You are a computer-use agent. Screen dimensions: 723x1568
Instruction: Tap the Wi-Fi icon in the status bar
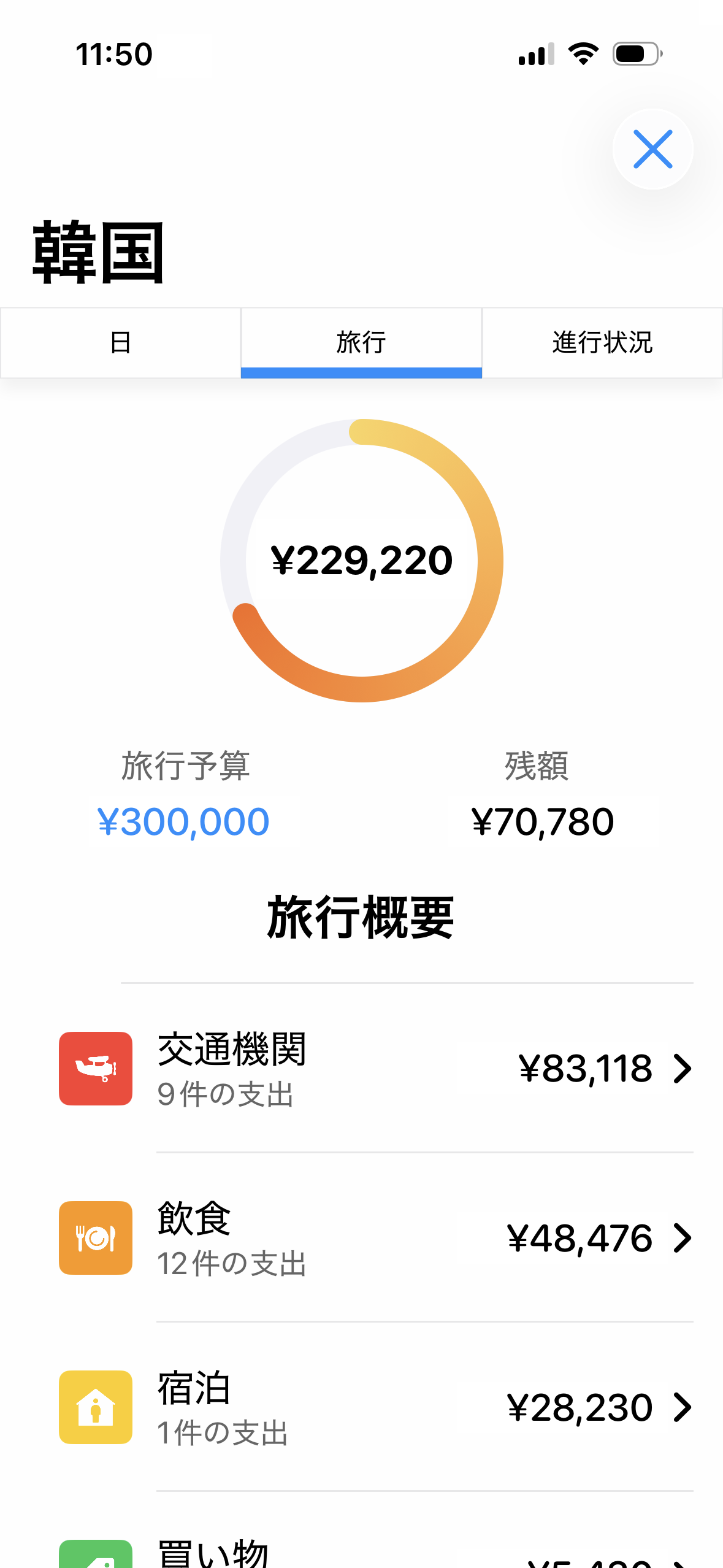(x=581, y=54)
